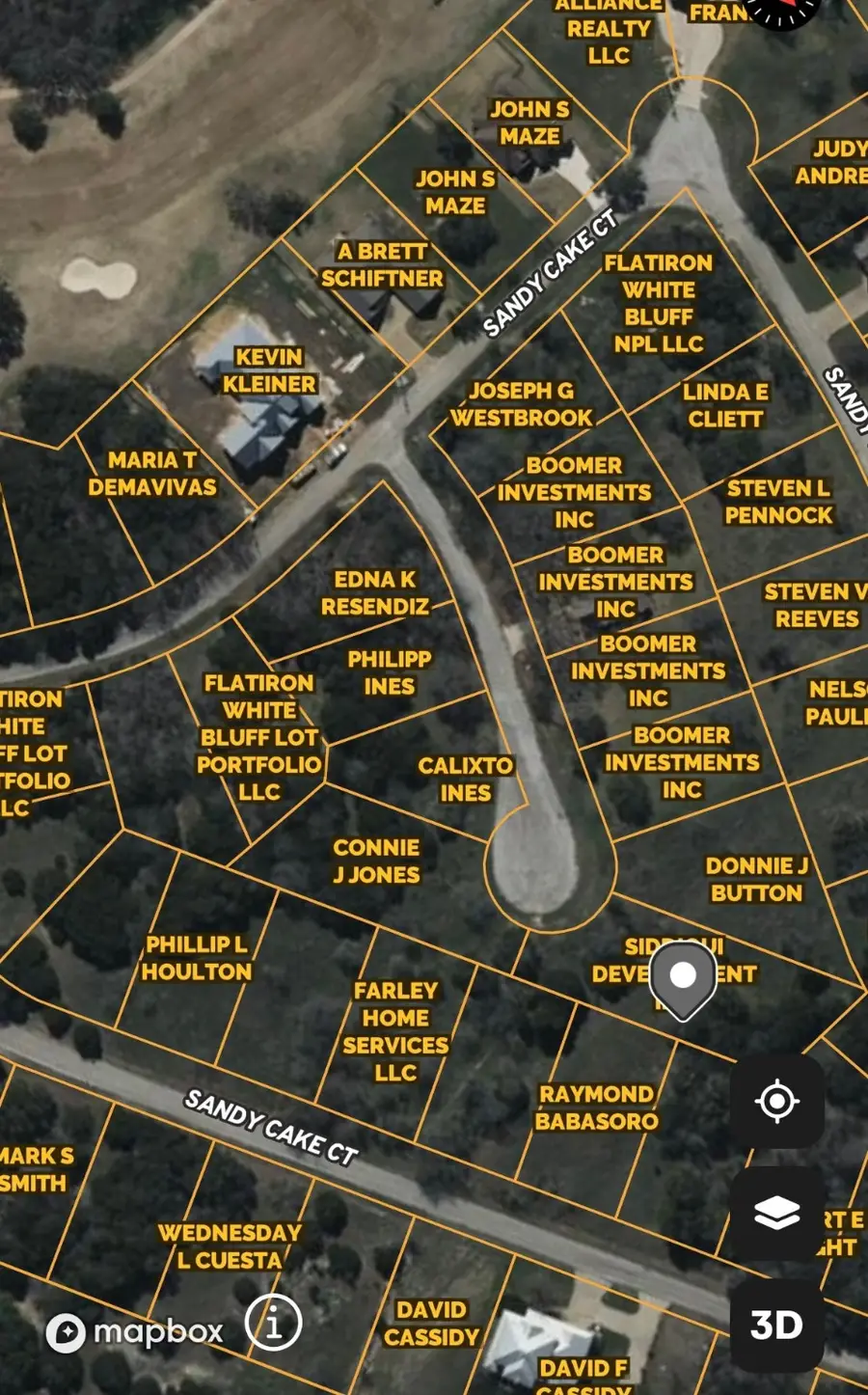Select Phillip L Houlton parcel
The image size is (868, 1395).
point(197,958)
